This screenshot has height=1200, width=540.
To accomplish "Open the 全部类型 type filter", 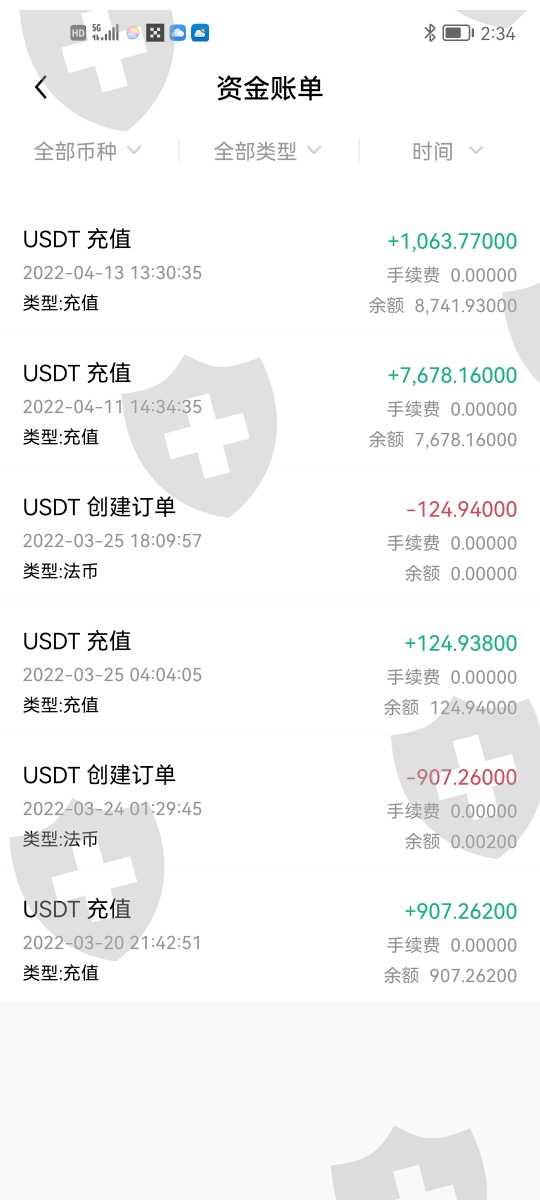I will [268, 151].
